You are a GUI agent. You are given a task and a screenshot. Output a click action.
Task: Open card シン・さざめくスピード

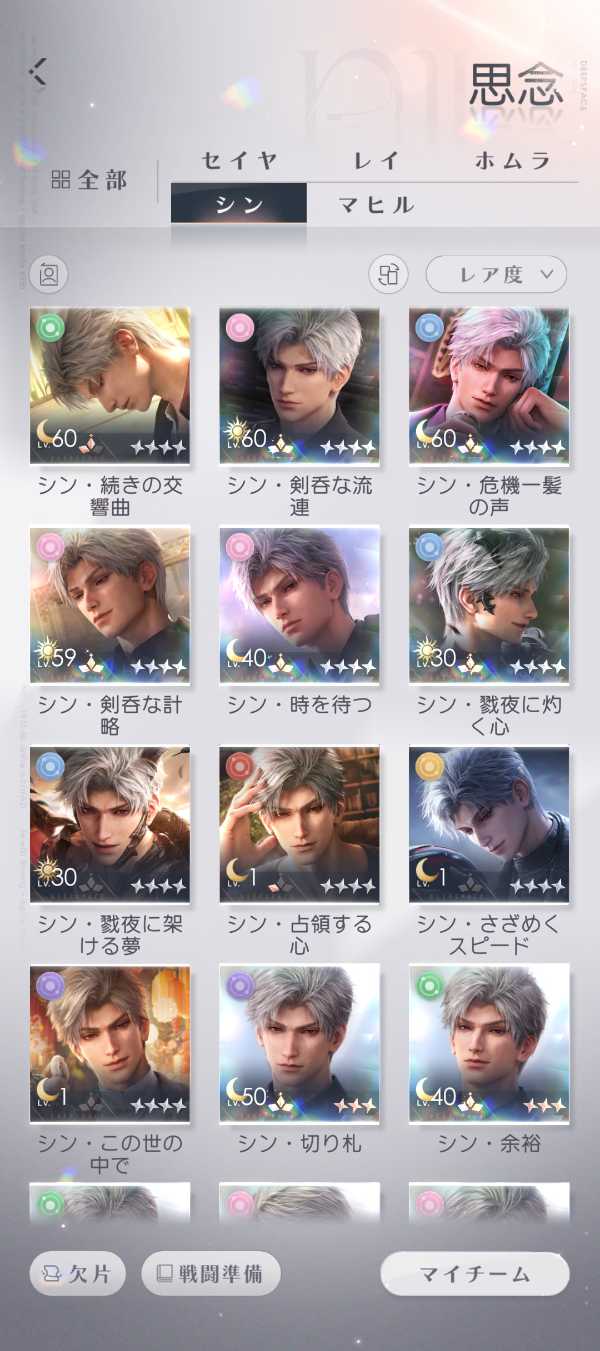489,824
